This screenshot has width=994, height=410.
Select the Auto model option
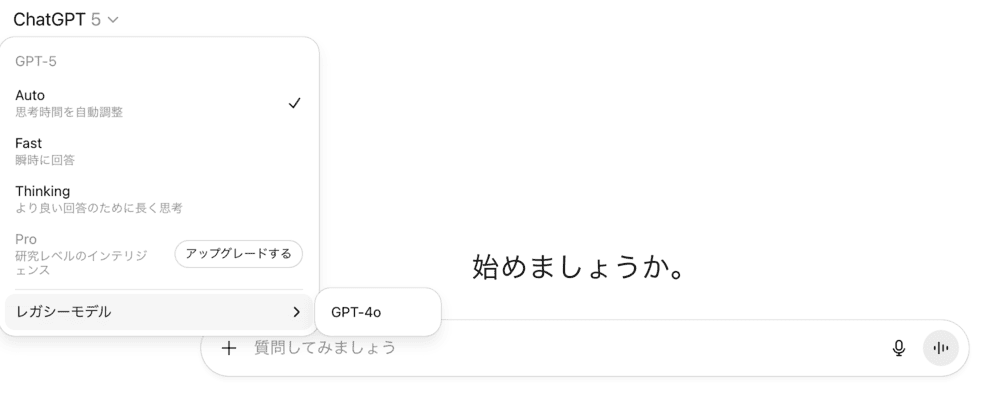(159, 103)
